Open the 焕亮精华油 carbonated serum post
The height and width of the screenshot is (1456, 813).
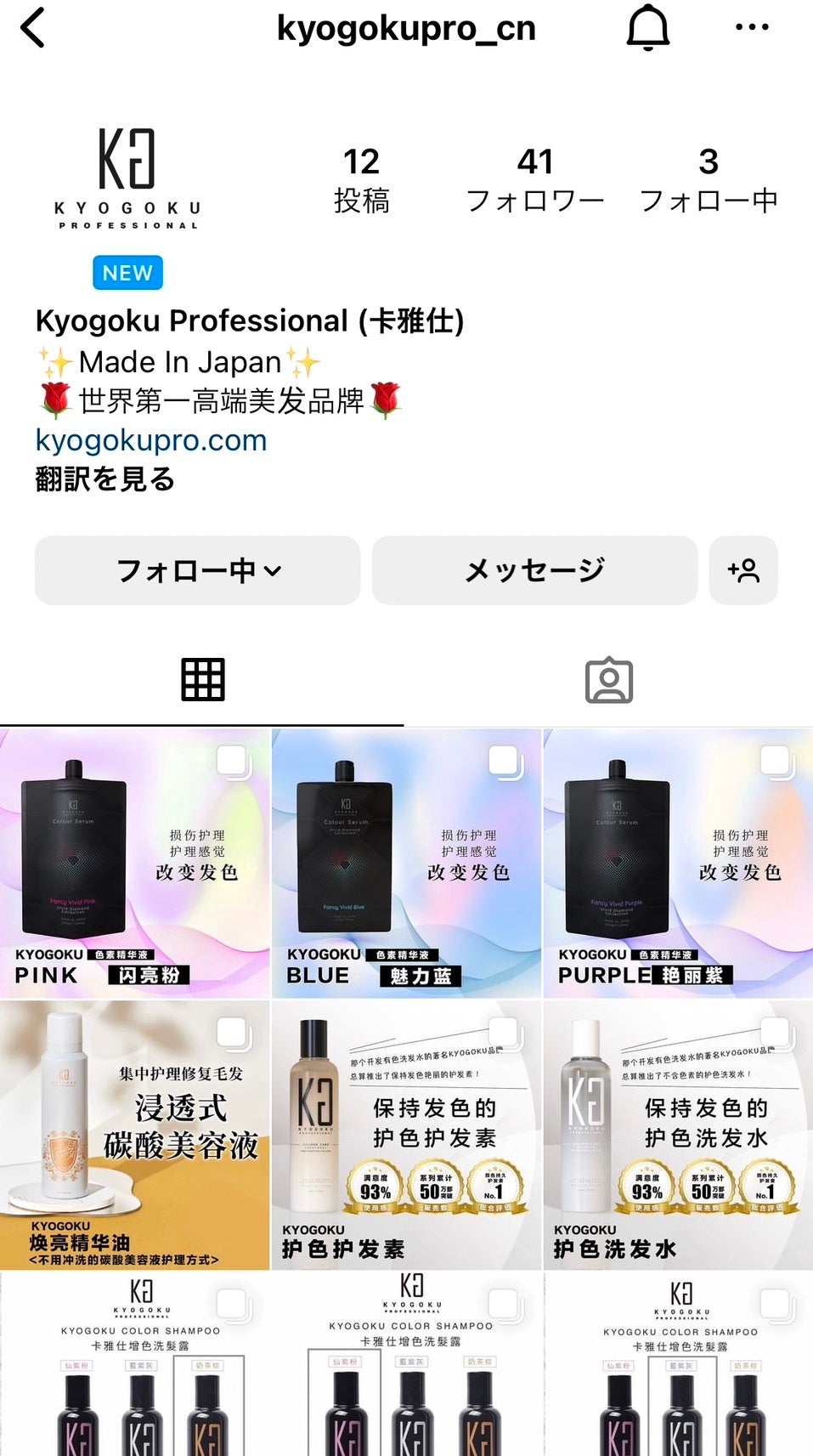click(x=134, y=1135)
